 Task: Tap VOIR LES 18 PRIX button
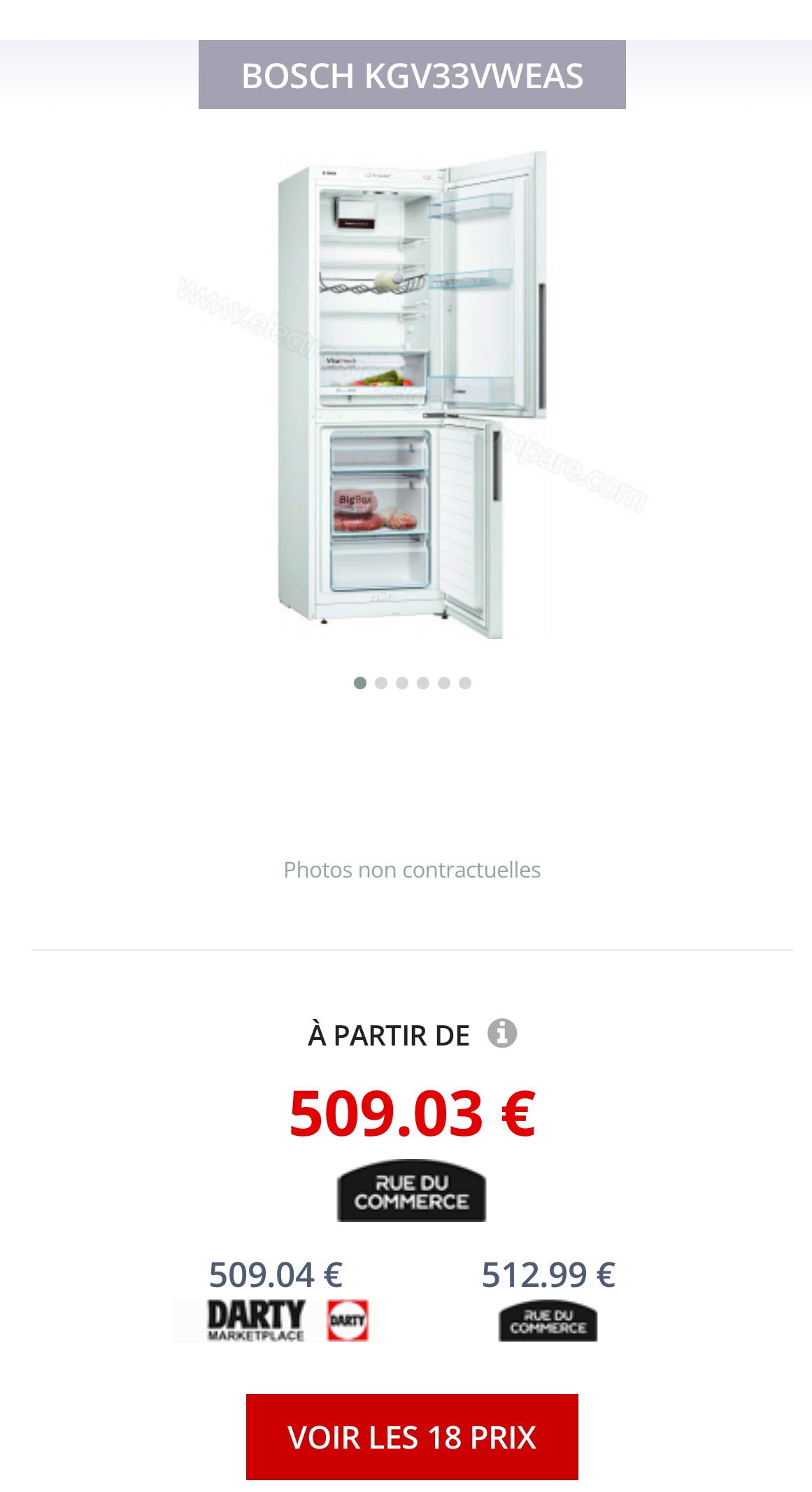click(412, 1437)
